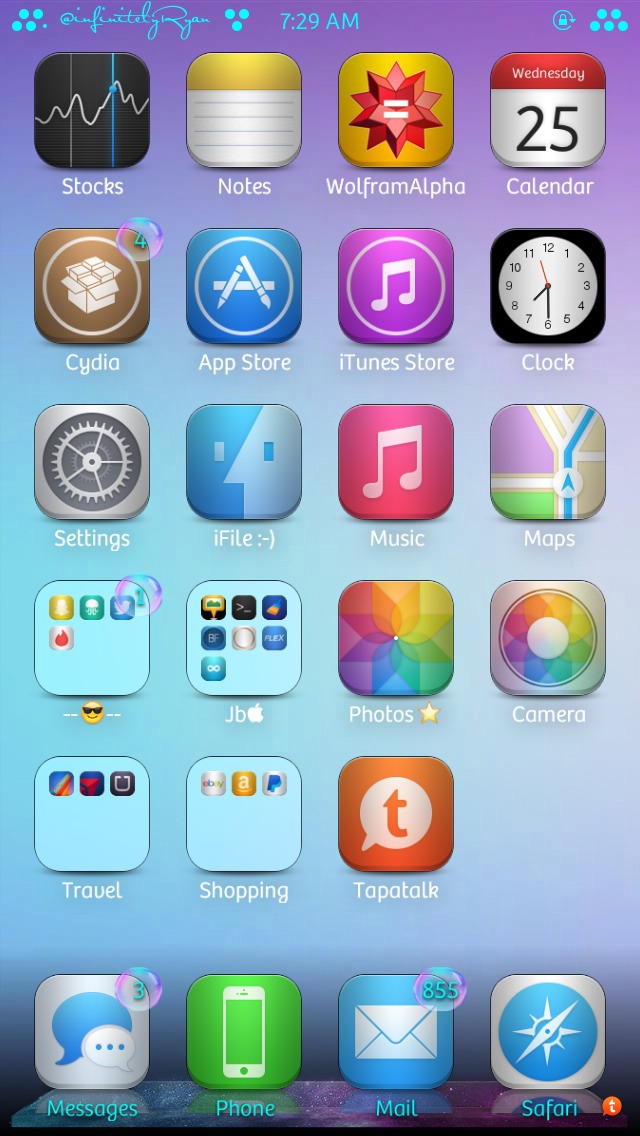The image size is (640, 1136).
Task: Open the Music app
Action: 396,462
